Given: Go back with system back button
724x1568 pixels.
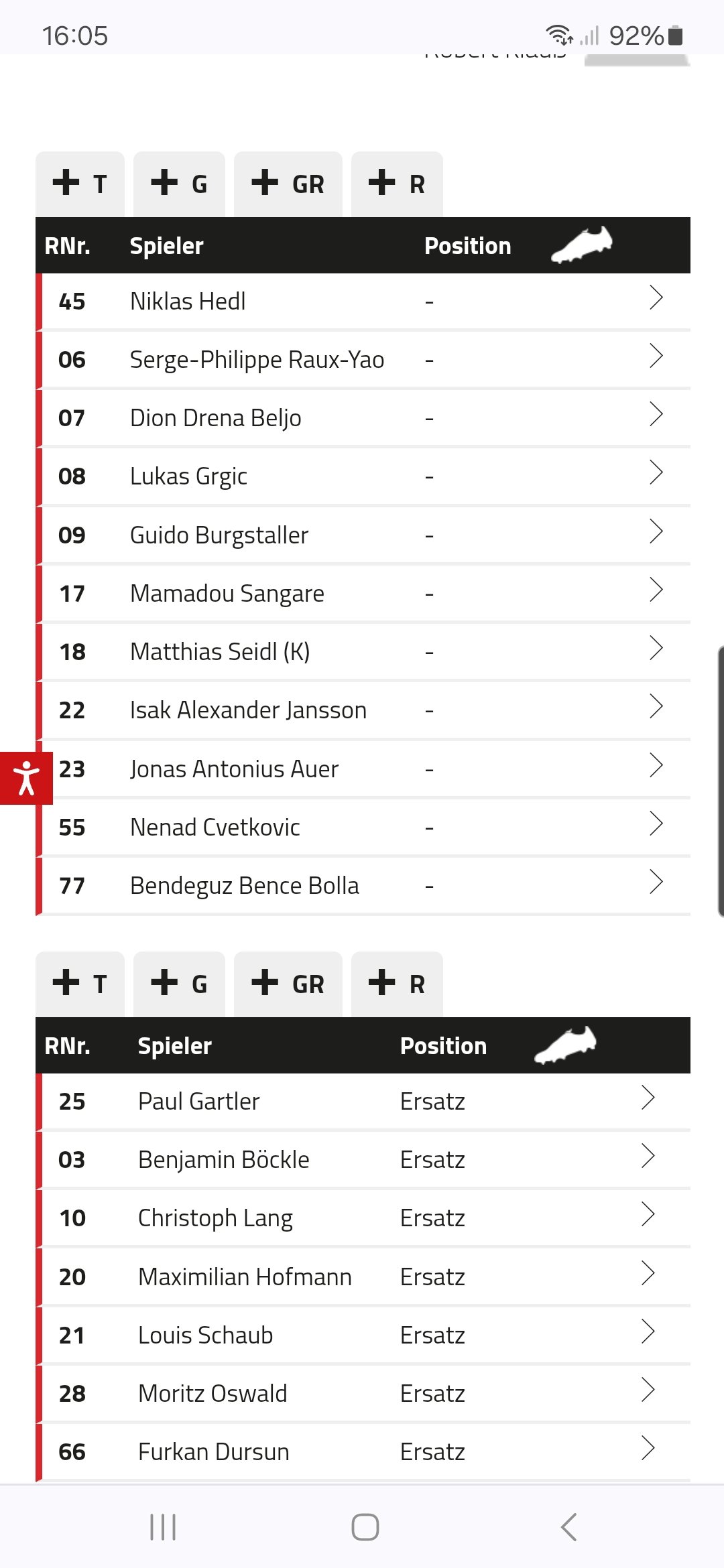Looking at the screenshot, I should (x=568, y=1527).
